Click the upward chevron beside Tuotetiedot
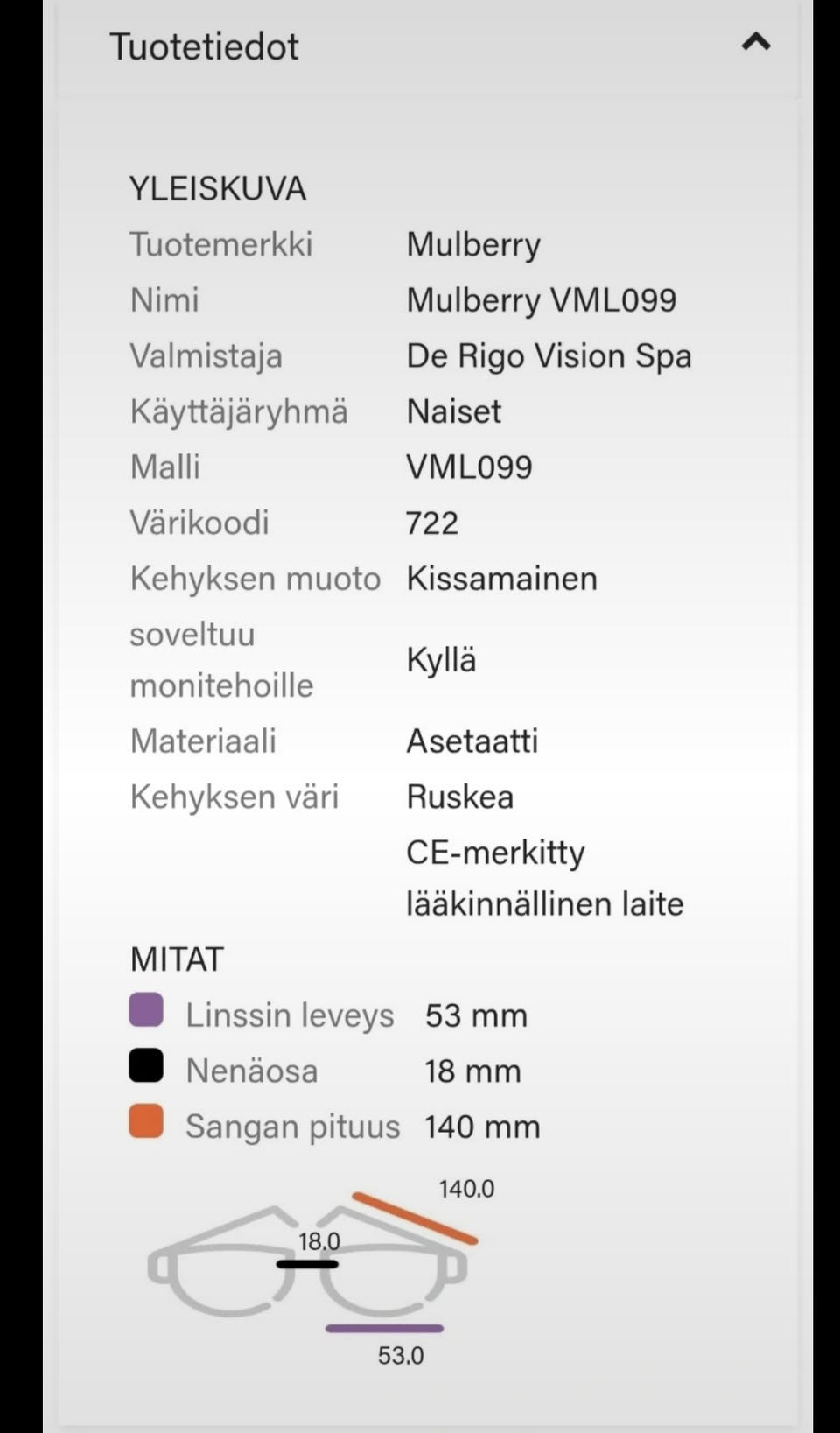The width and height of the screenshot is (840, 1433). pos(756,42)
